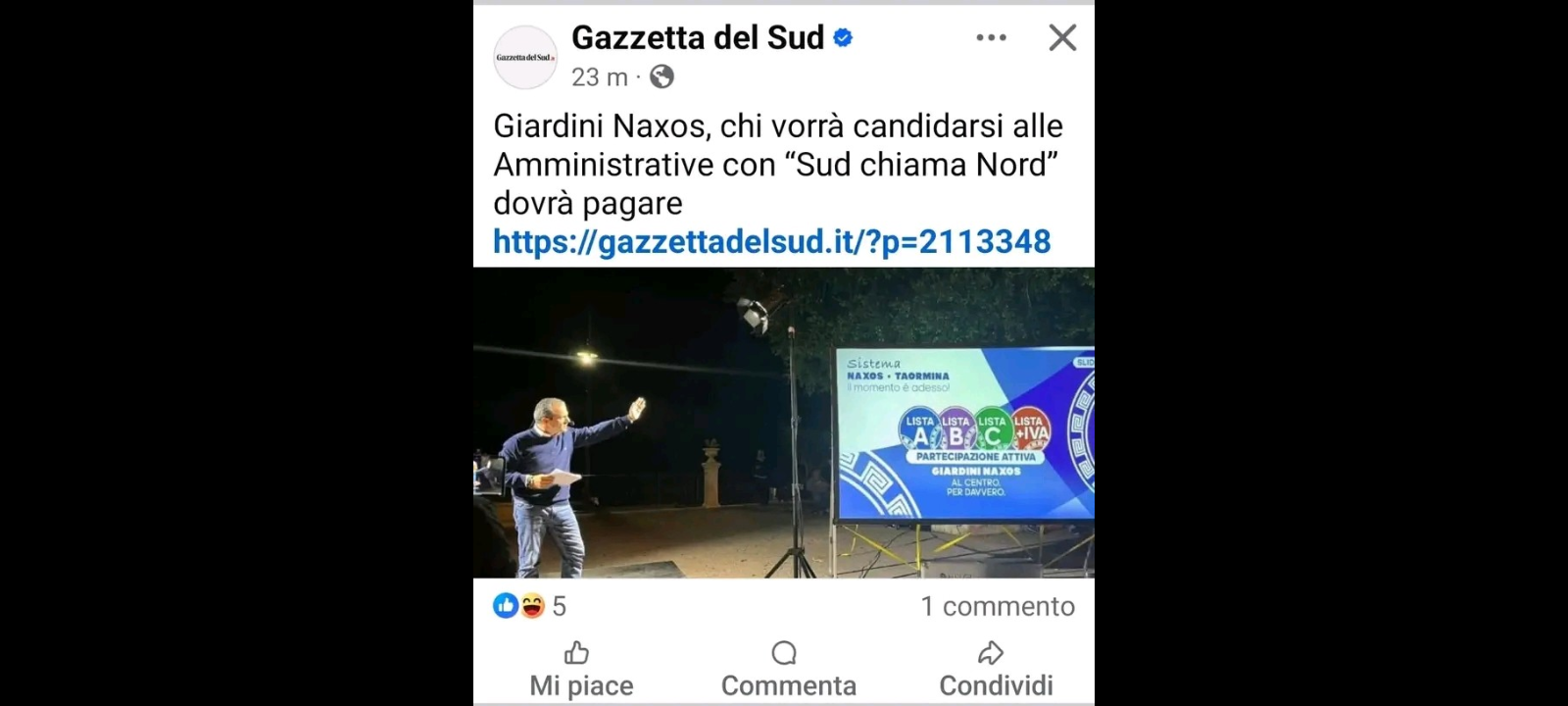1568x706 pixels.
Task: Open the post's three-dot options menu
Action: tap(991, 38)
